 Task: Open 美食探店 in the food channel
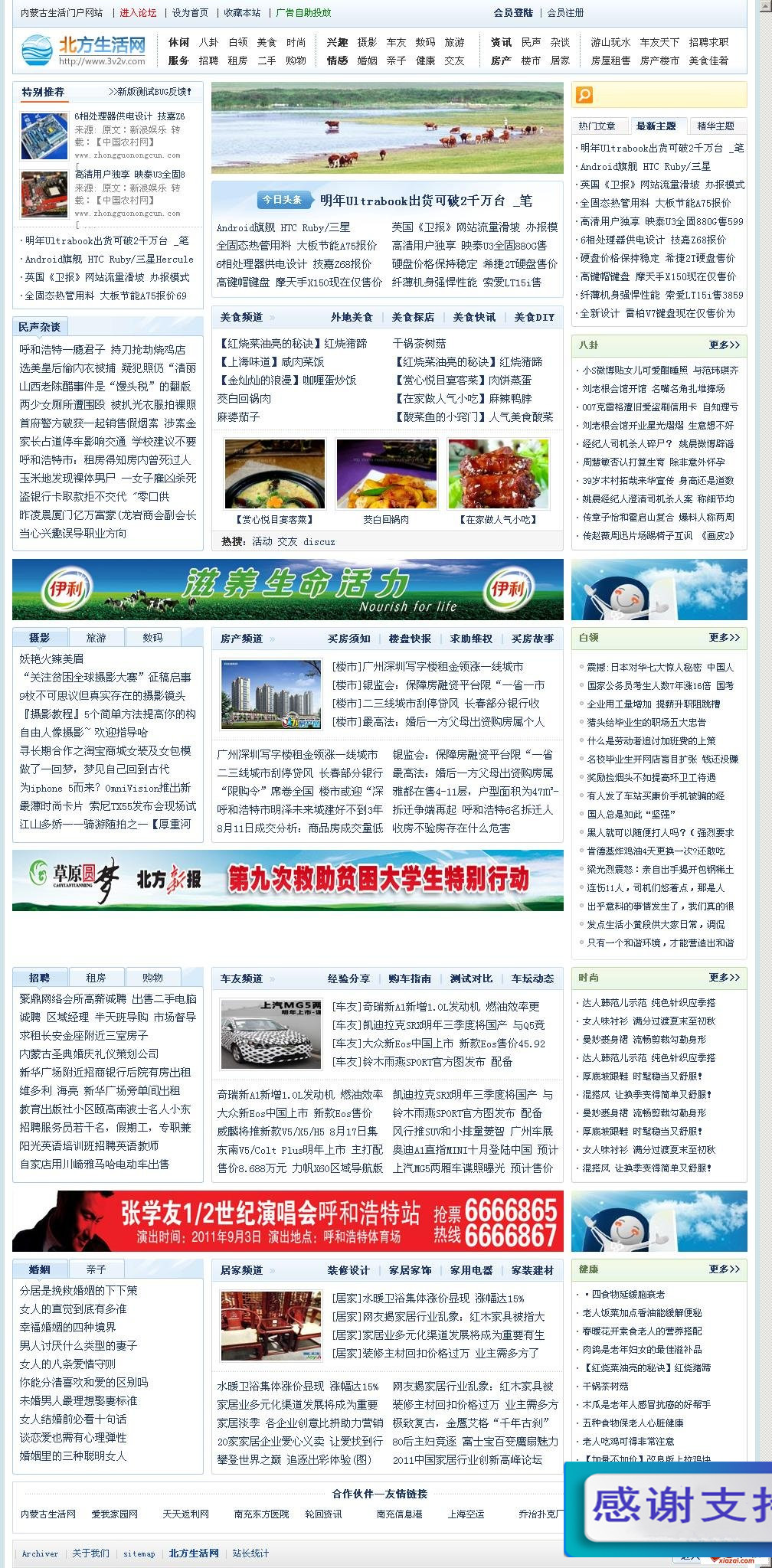click(413, 317)
